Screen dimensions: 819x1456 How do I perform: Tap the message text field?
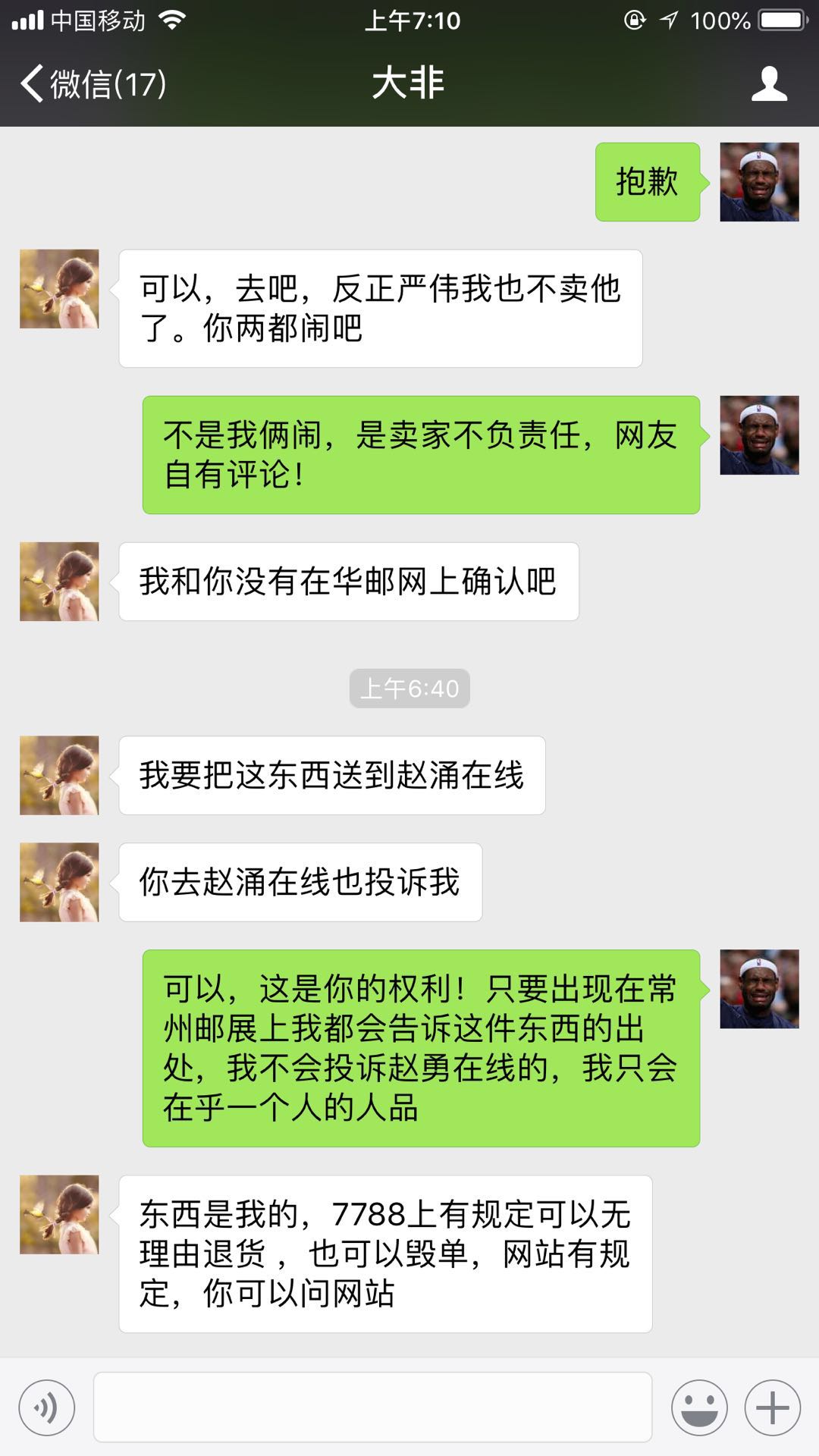372,1407
